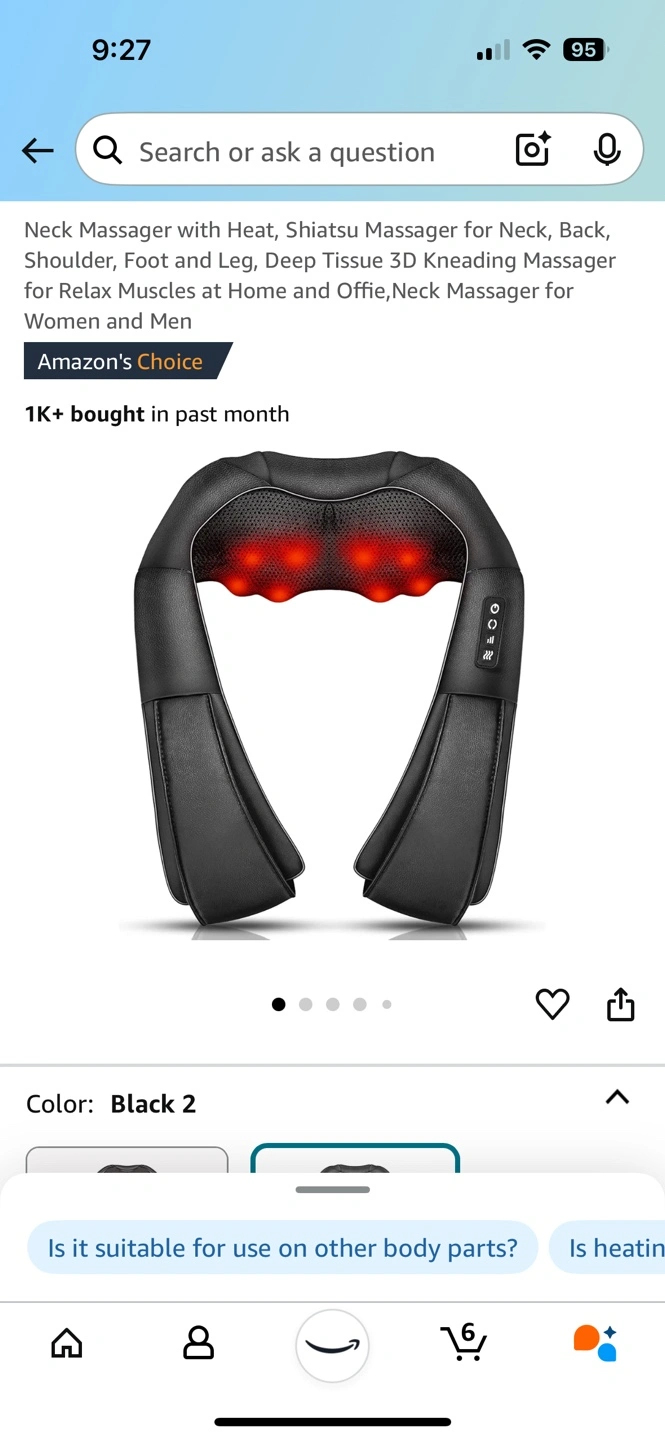Open the neck massager product image

(x=331, y=693)
